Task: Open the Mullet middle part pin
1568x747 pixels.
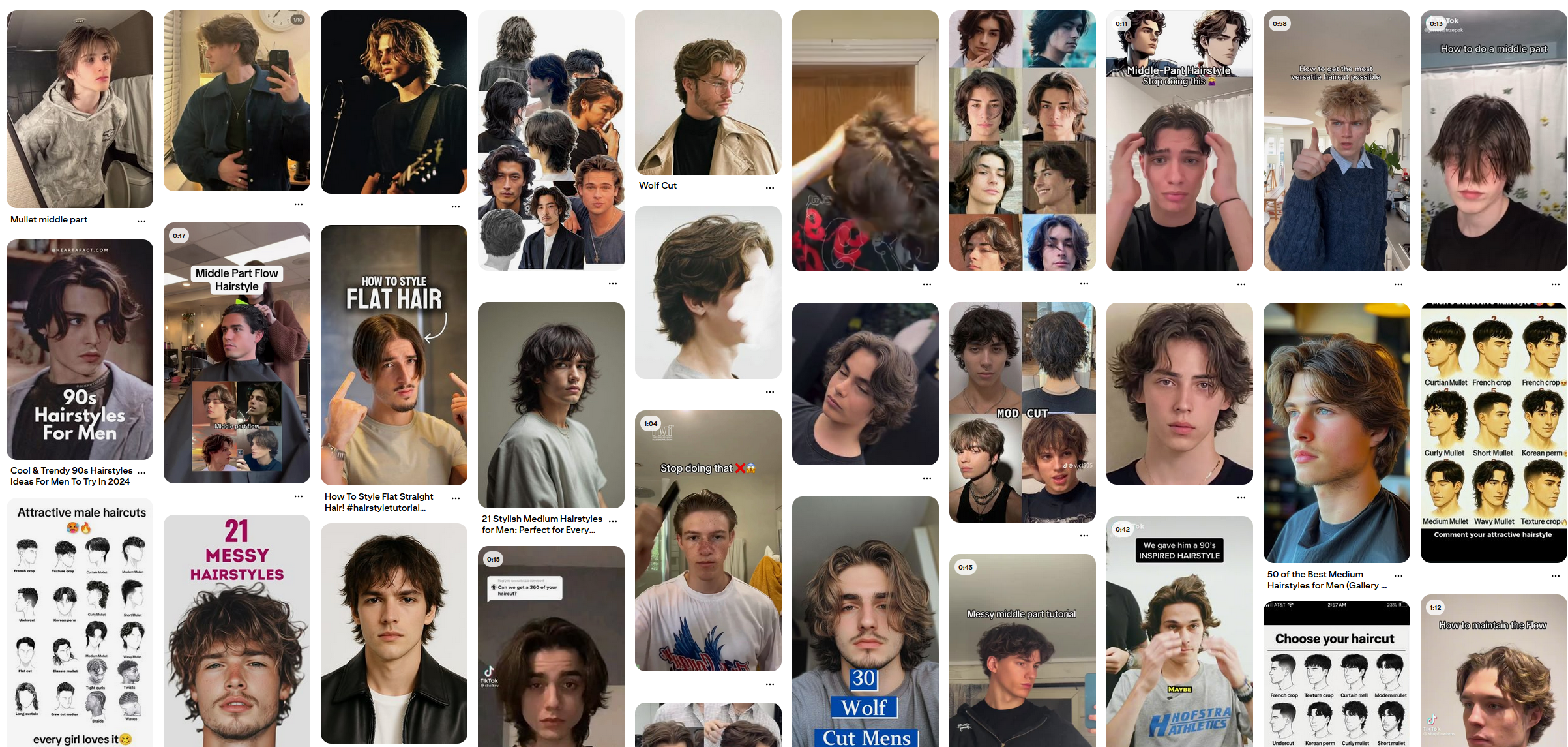Action: click(x=80, y=109)
